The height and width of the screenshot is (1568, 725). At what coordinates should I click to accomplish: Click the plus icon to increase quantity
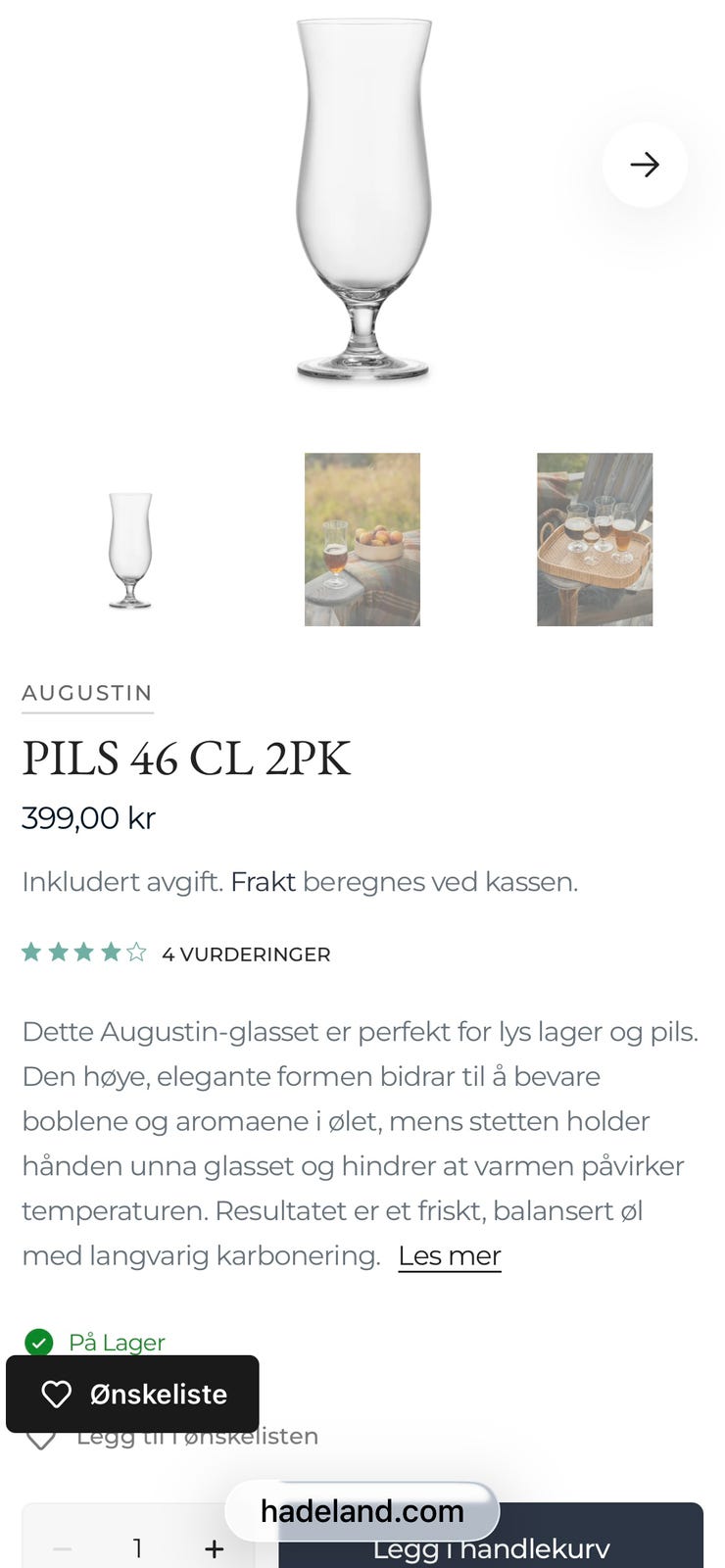coord(214,1549)
